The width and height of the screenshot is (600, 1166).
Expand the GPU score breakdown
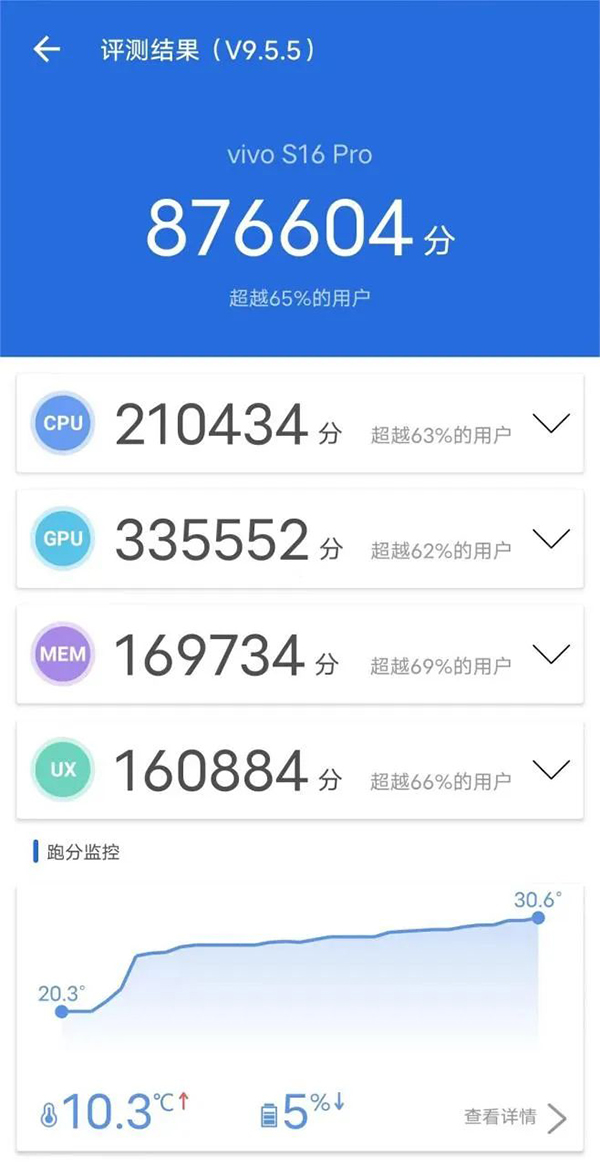coord(551,539)
